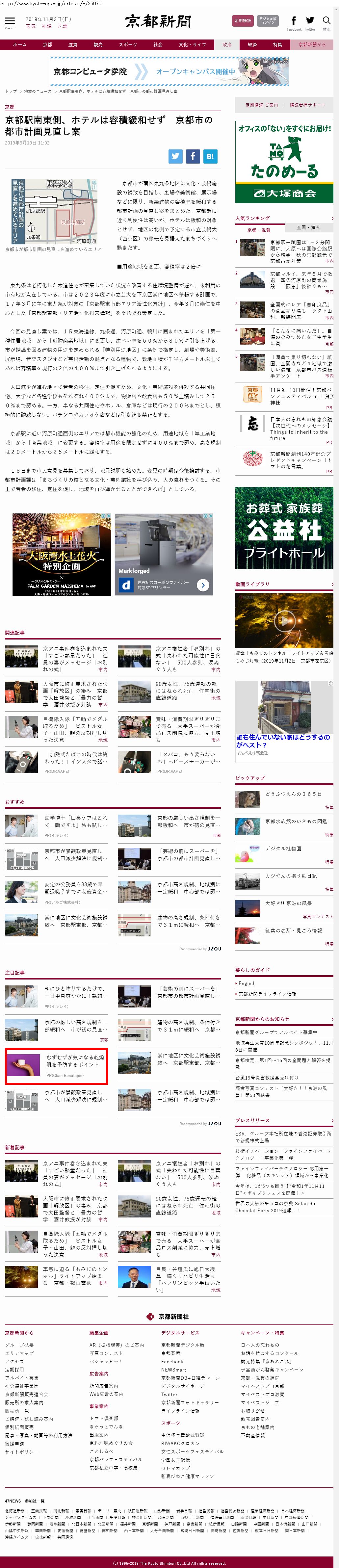The width and height of the screenshot is (339, 1568).
Task: Share this article on Twitter
Action: 175,156
